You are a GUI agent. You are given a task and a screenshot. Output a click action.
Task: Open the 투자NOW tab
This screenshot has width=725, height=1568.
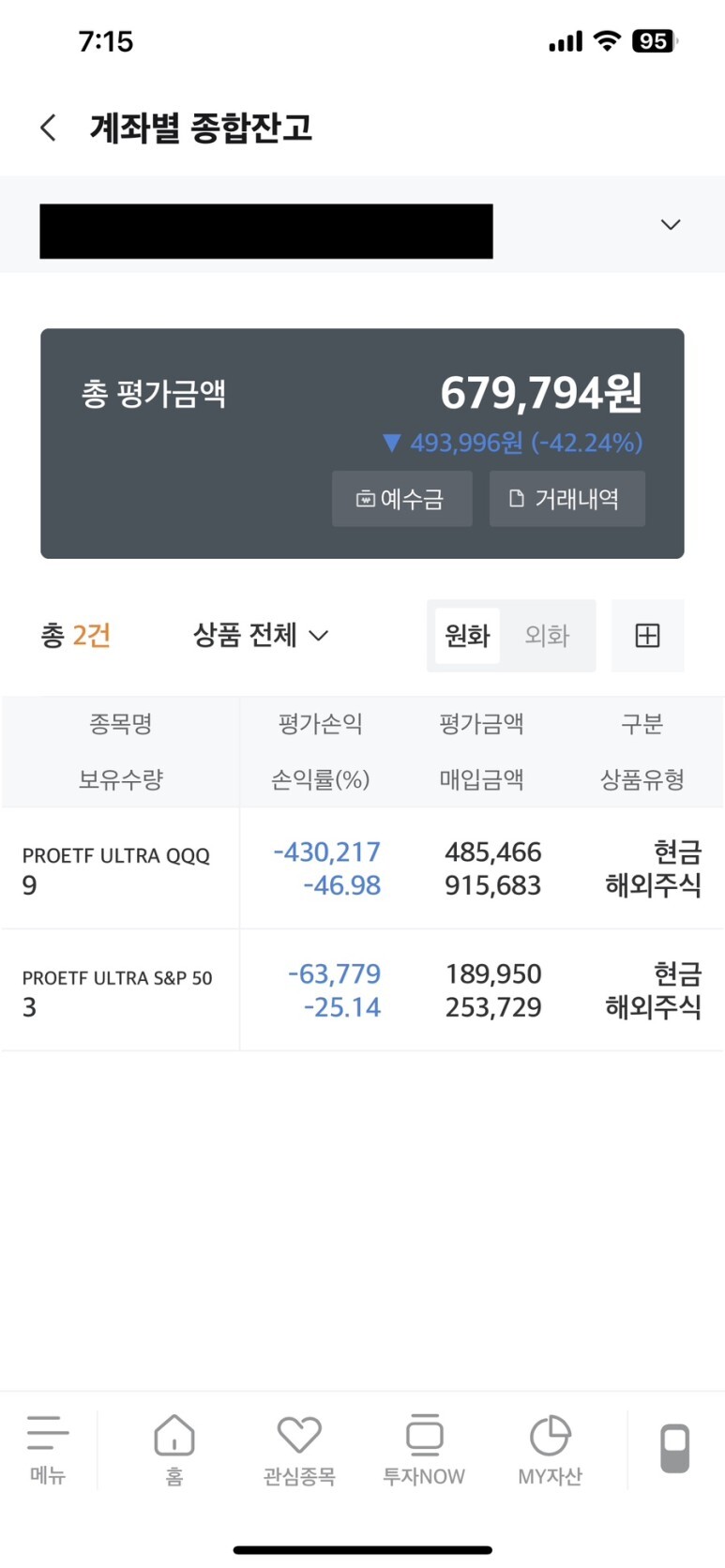pos(424,1450)
